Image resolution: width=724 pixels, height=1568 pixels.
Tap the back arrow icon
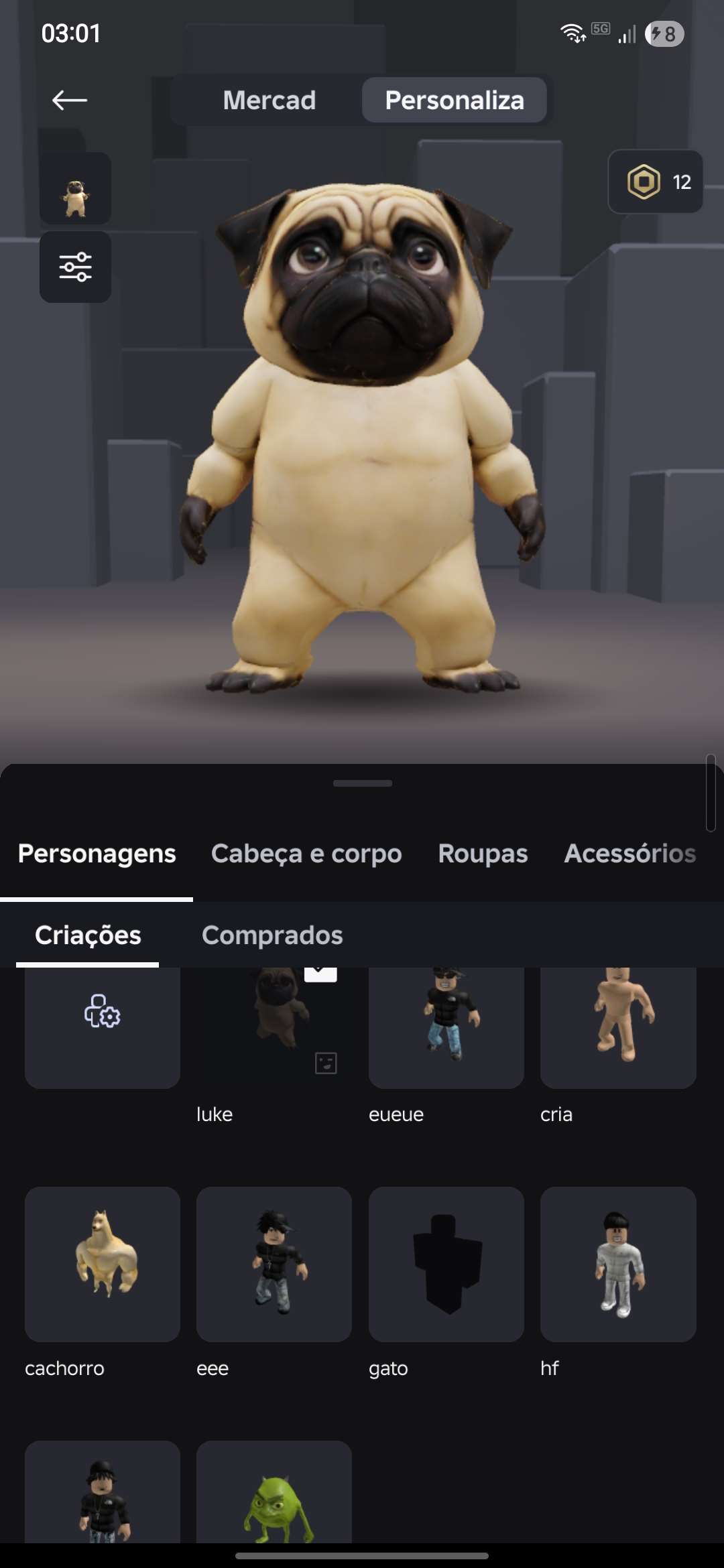click(68, 100)
